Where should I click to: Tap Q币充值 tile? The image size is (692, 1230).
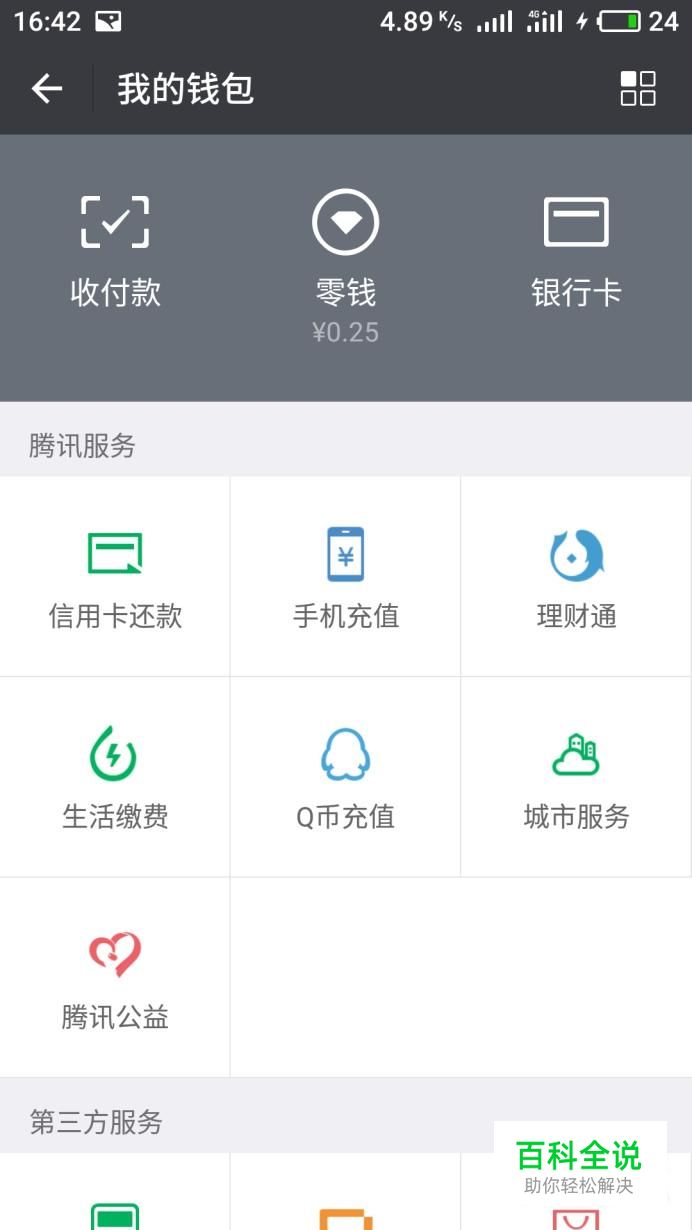pyautogui.click(x=345, y=777)
